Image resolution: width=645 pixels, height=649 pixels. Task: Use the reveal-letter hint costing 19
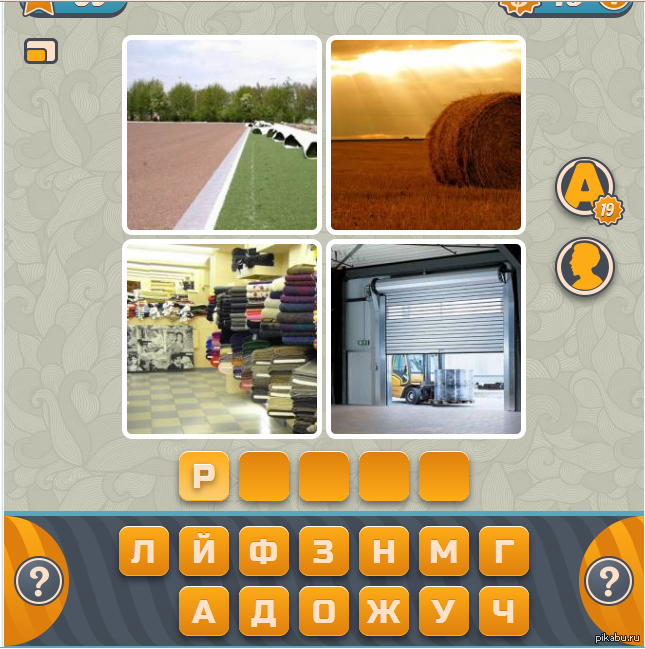point(585,187)
